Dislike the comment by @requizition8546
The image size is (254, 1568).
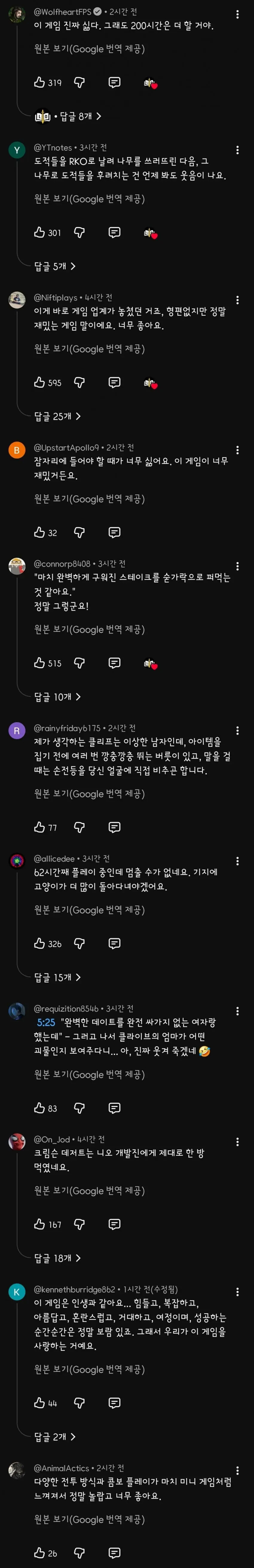pos(79,1108)
